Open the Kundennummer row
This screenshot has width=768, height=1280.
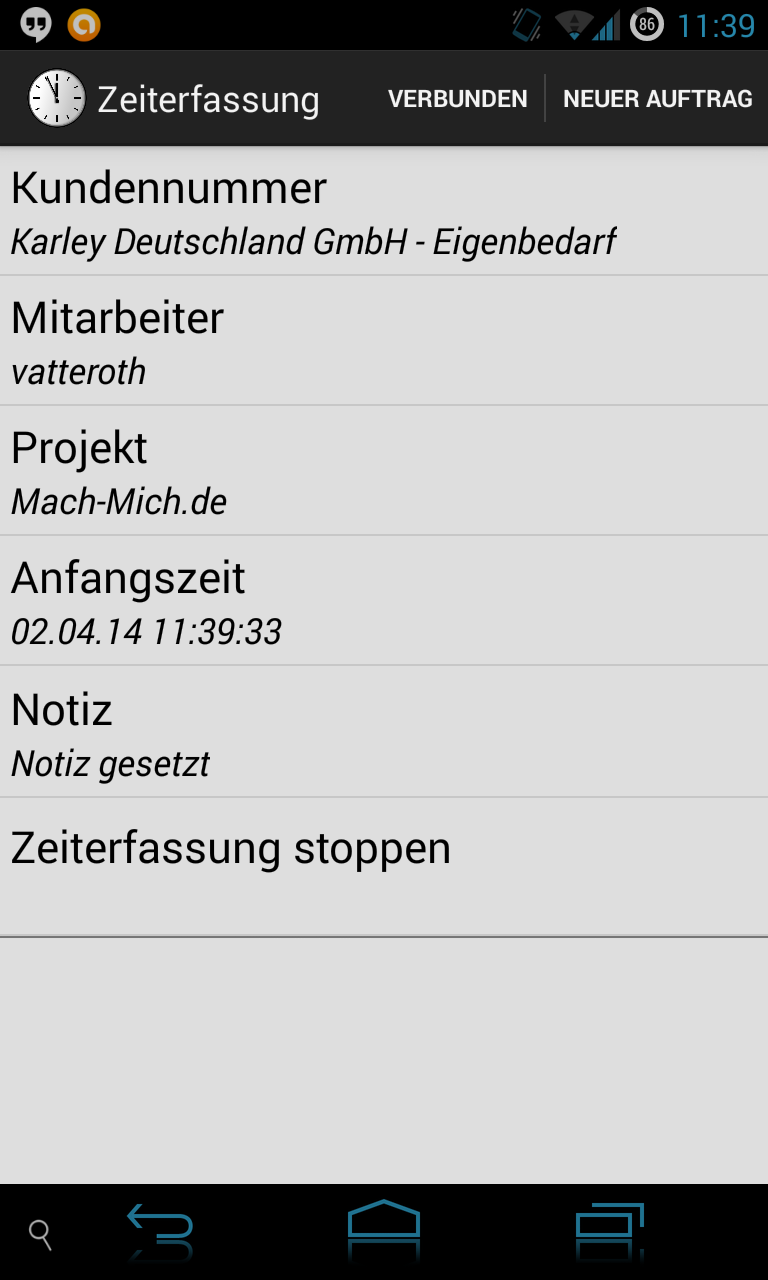(384, 211)
